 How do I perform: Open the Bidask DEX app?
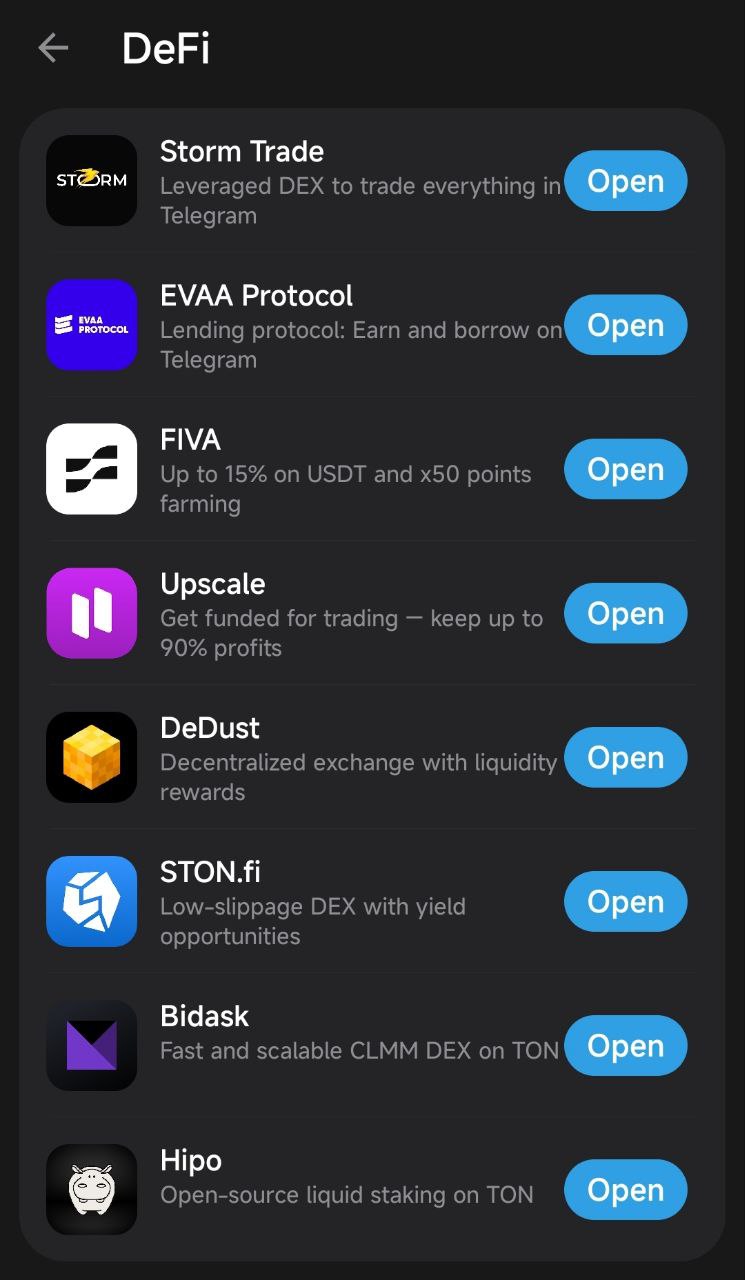[x=625, y=1045]
